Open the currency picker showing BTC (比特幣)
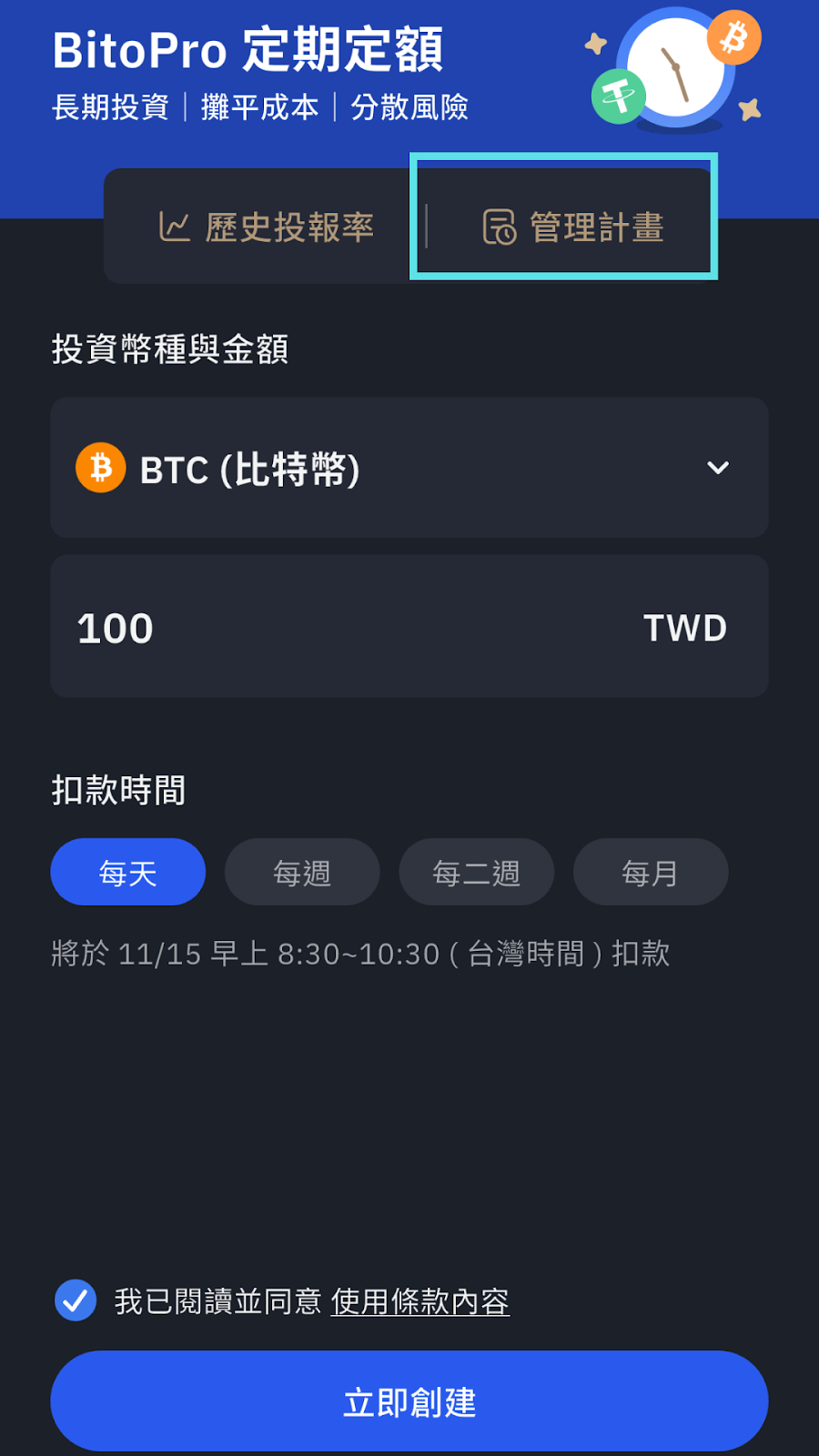 tap(409, 468)
